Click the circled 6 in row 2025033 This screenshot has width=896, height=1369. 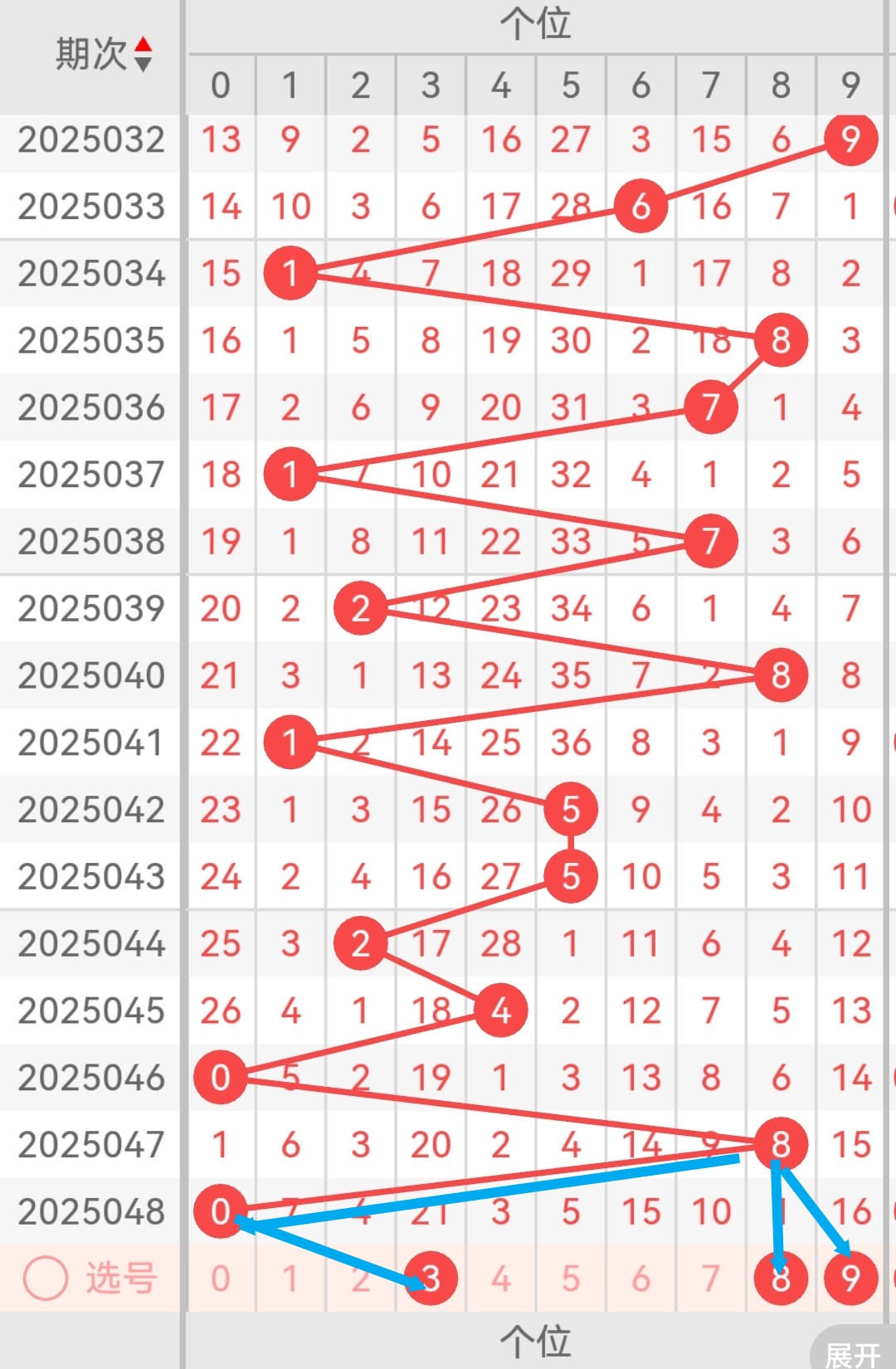(640, 207)
